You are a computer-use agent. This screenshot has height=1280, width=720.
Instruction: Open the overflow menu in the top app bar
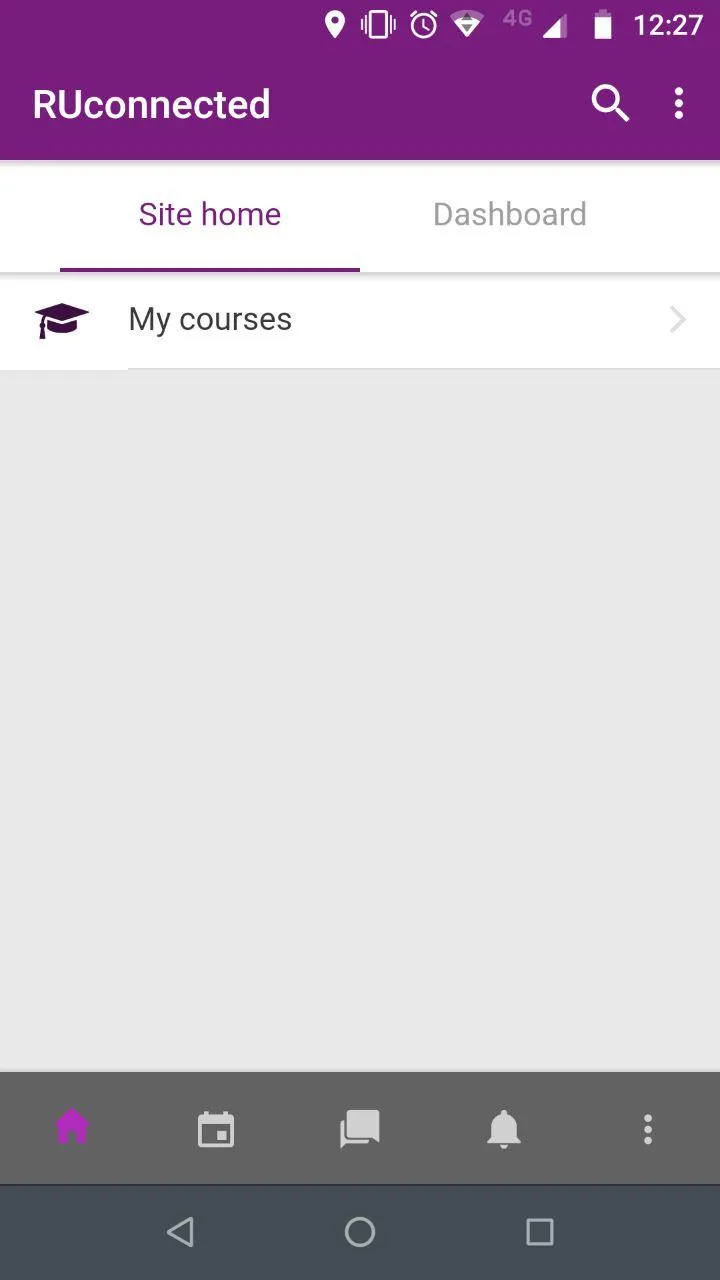click(x=679, y=103)
